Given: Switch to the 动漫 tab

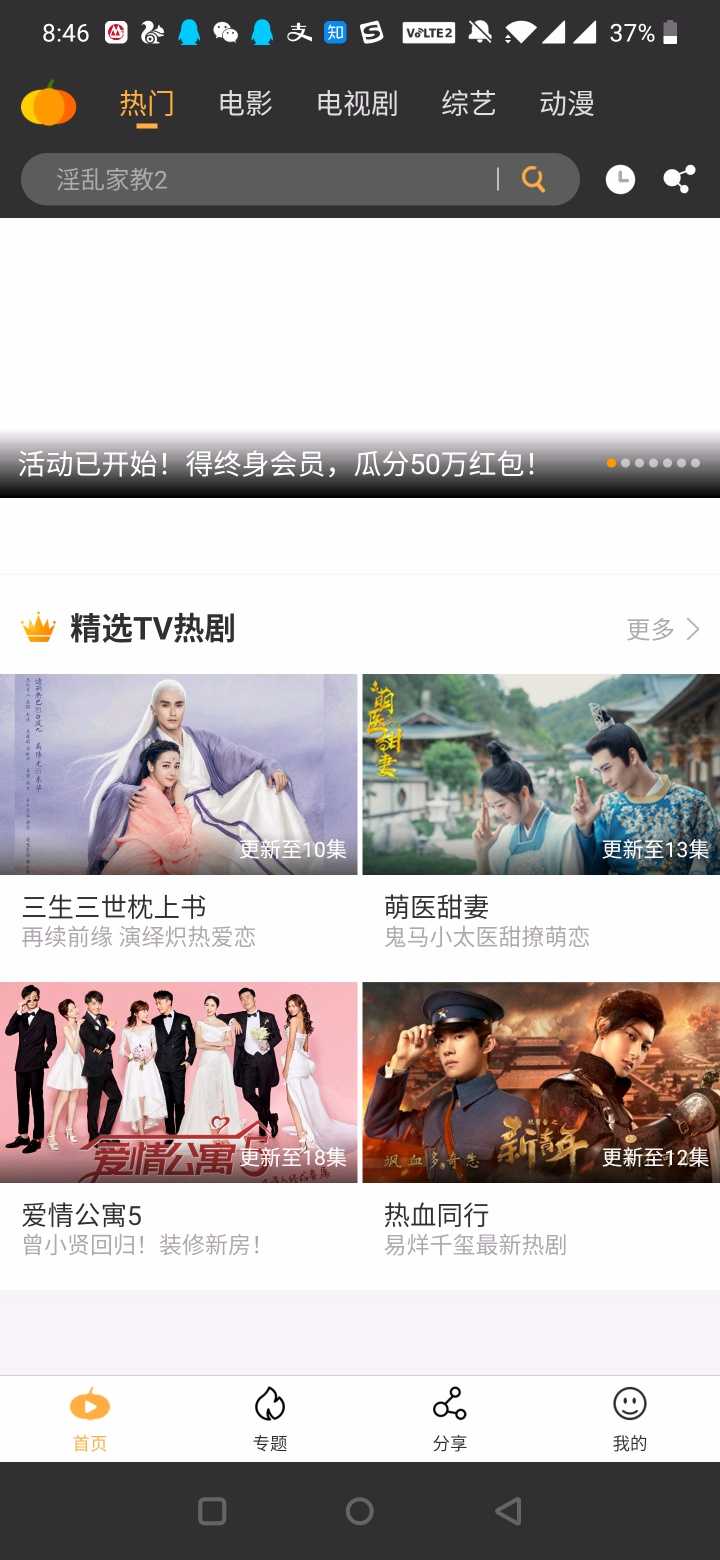Looking at the screenshot, I should click(567, 103).
